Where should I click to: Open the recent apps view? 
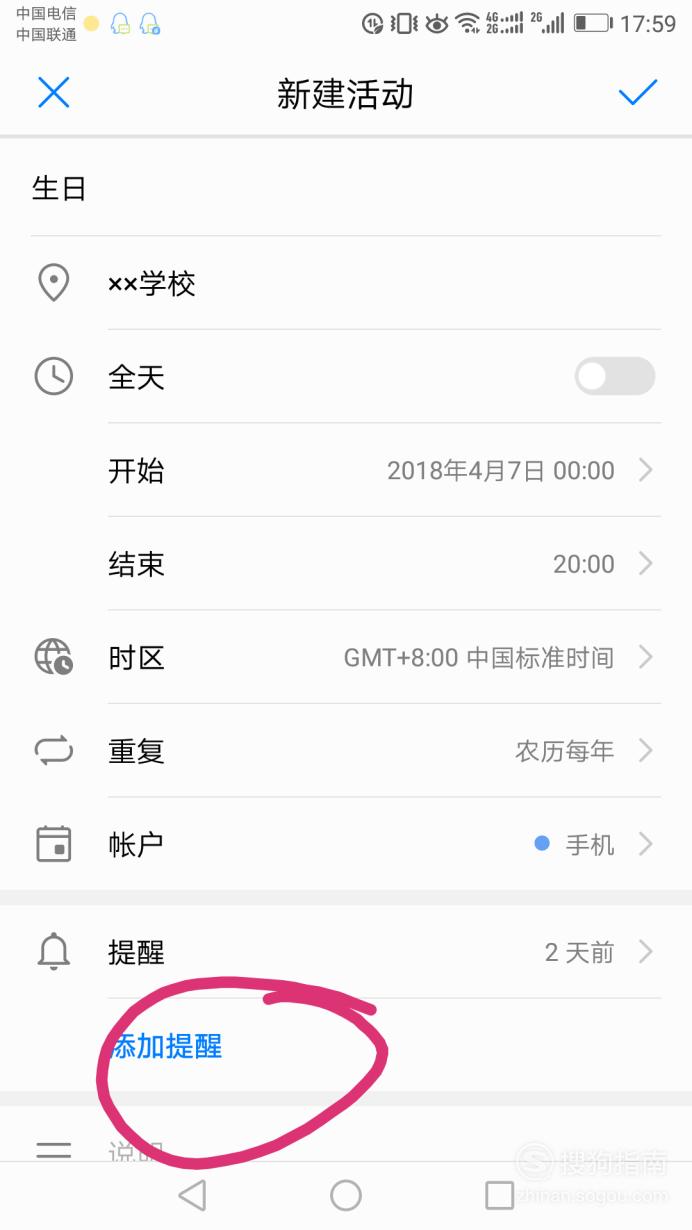(499, 1195)
